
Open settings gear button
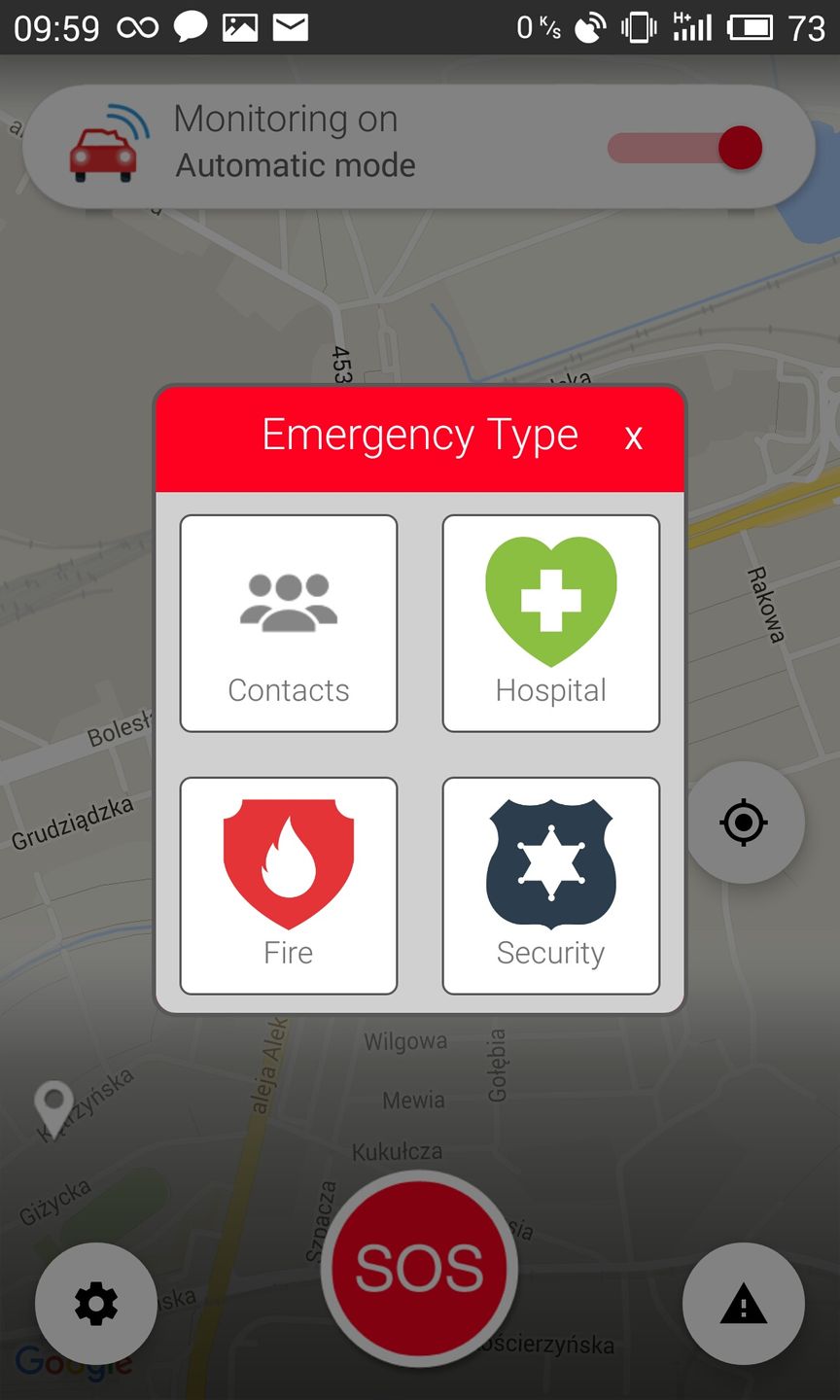pyautogui.click(x=96, y=1304)
